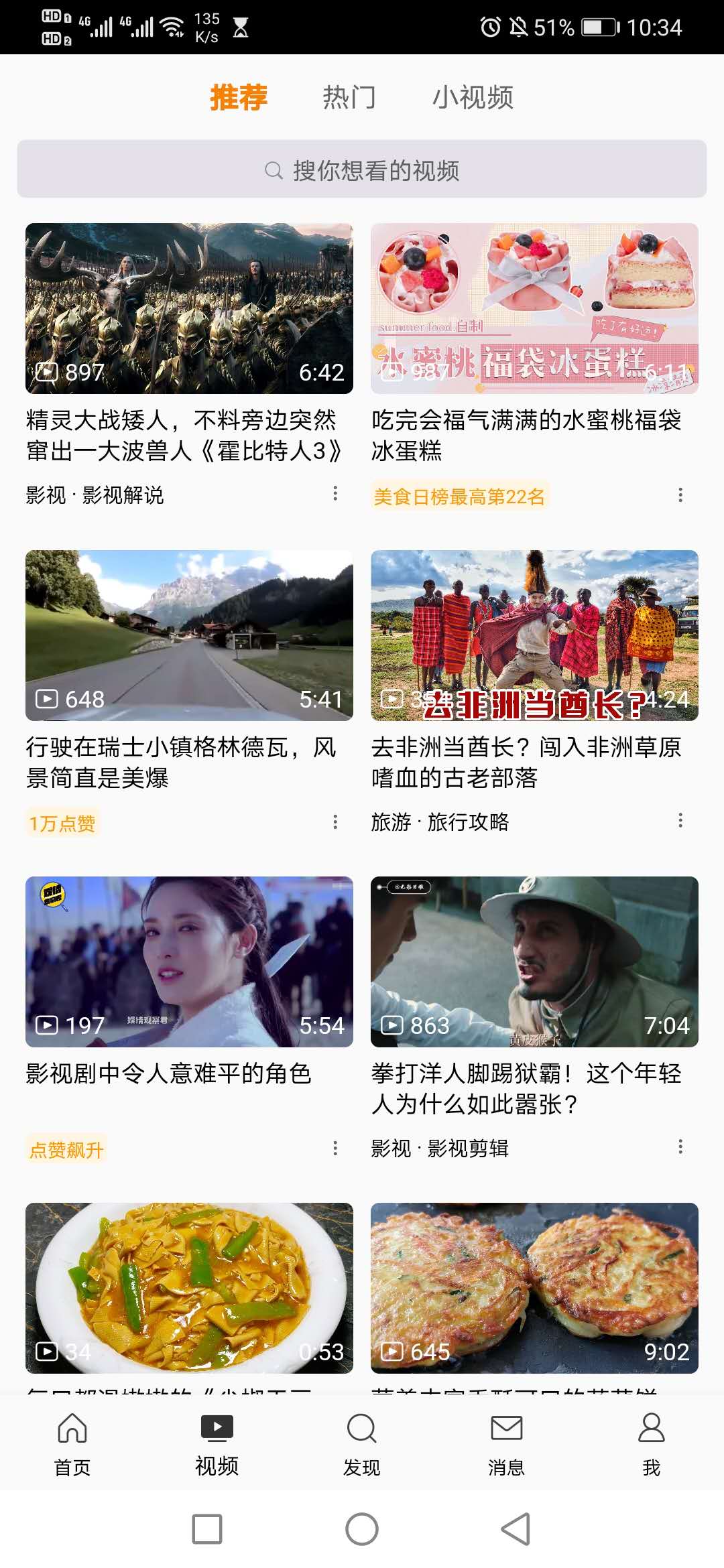Watch the 瑞士小镇格林德瓦 driving video
Viewport: 724px width, 1568px height.
coord(189,635)
